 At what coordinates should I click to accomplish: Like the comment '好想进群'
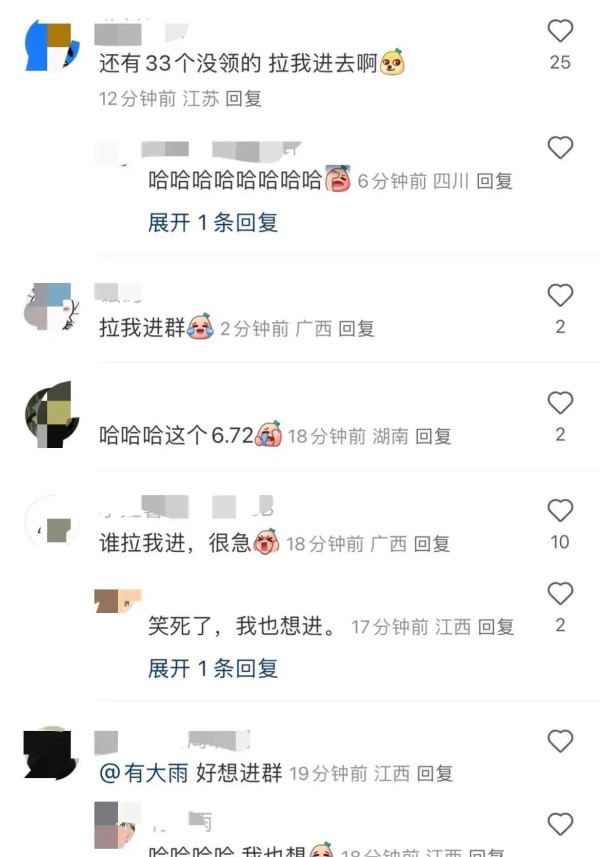point(560,741)
